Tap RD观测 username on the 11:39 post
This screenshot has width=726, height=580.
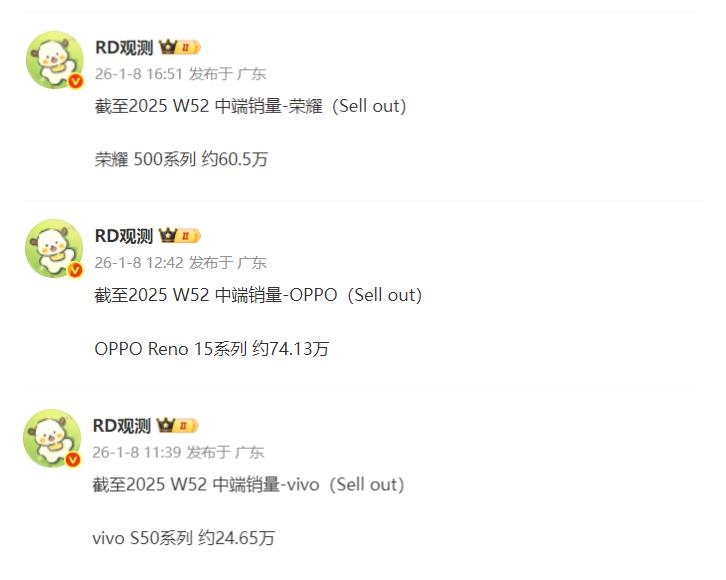point(122,426)
